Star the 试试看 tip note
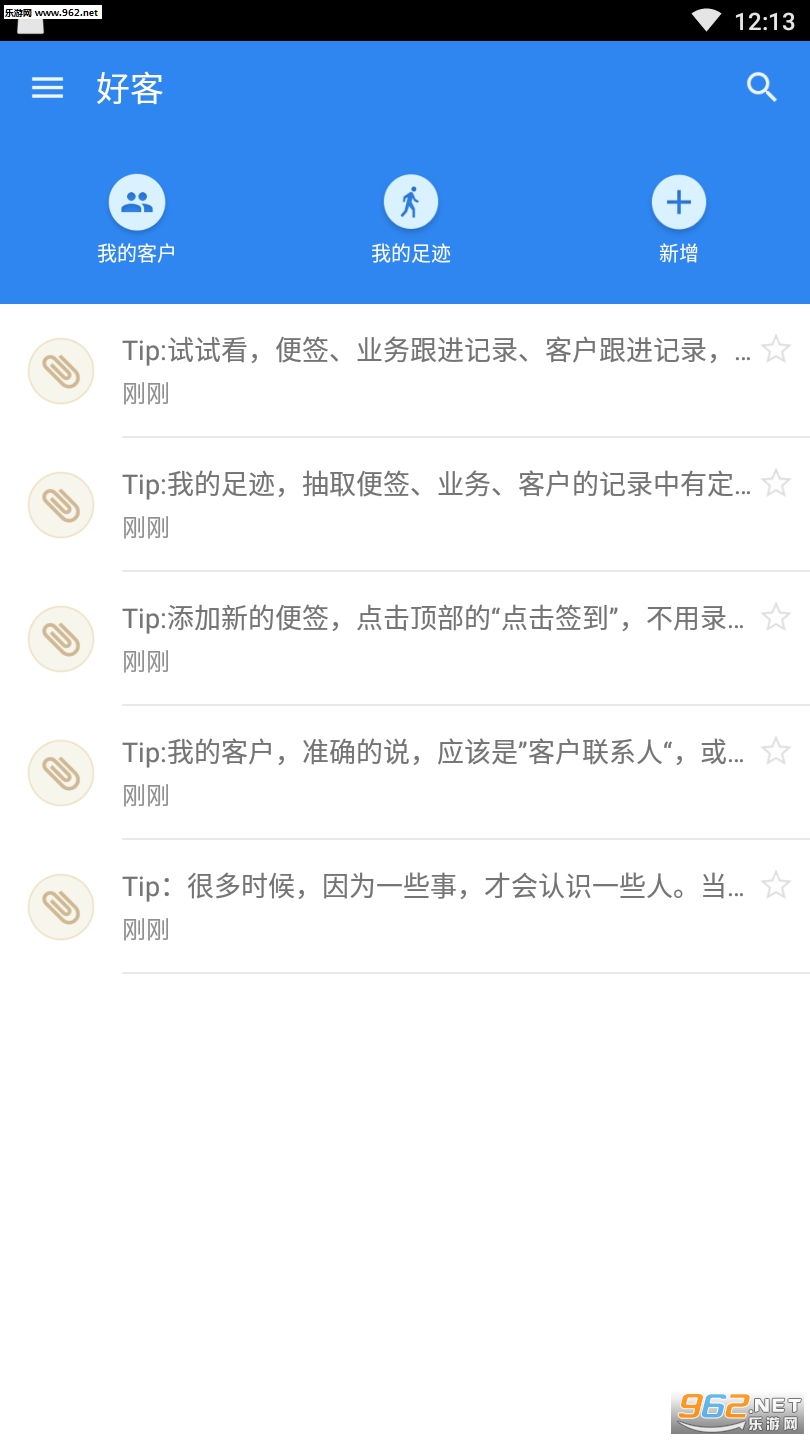 click(776, 349)
